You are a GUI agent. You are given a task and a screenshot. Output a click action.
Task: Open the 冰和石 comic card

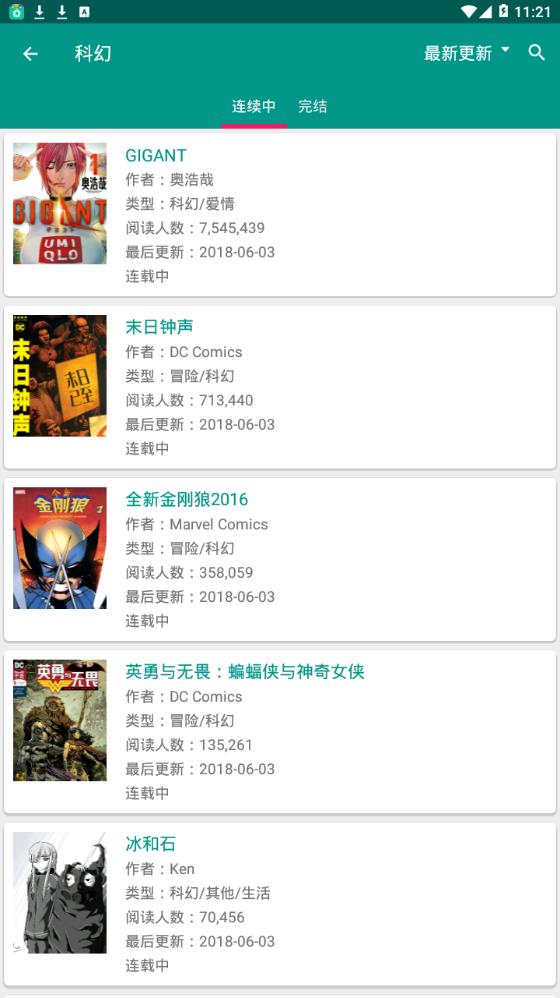point(280,904)
